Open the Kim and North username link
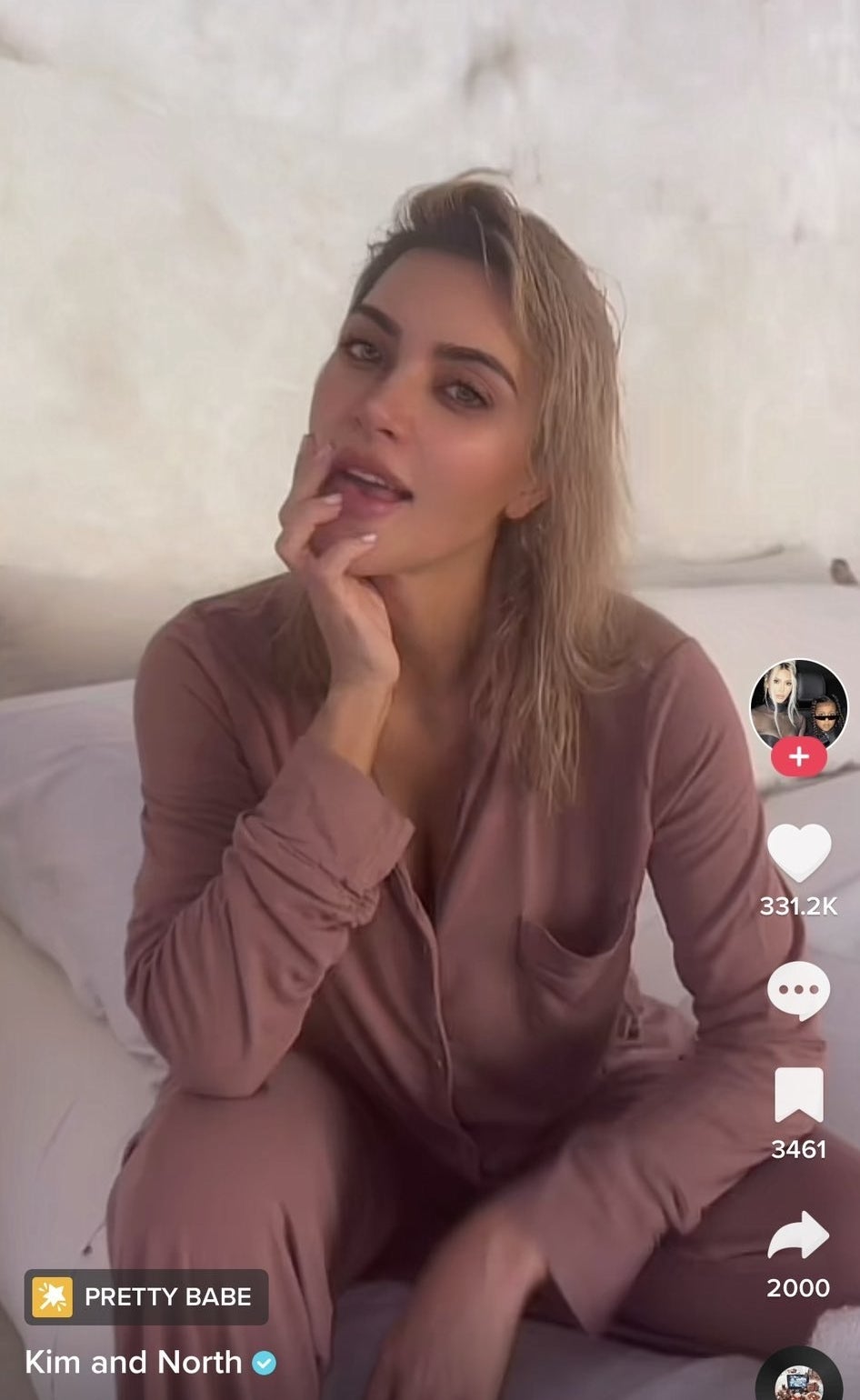 pos(133,1362)
